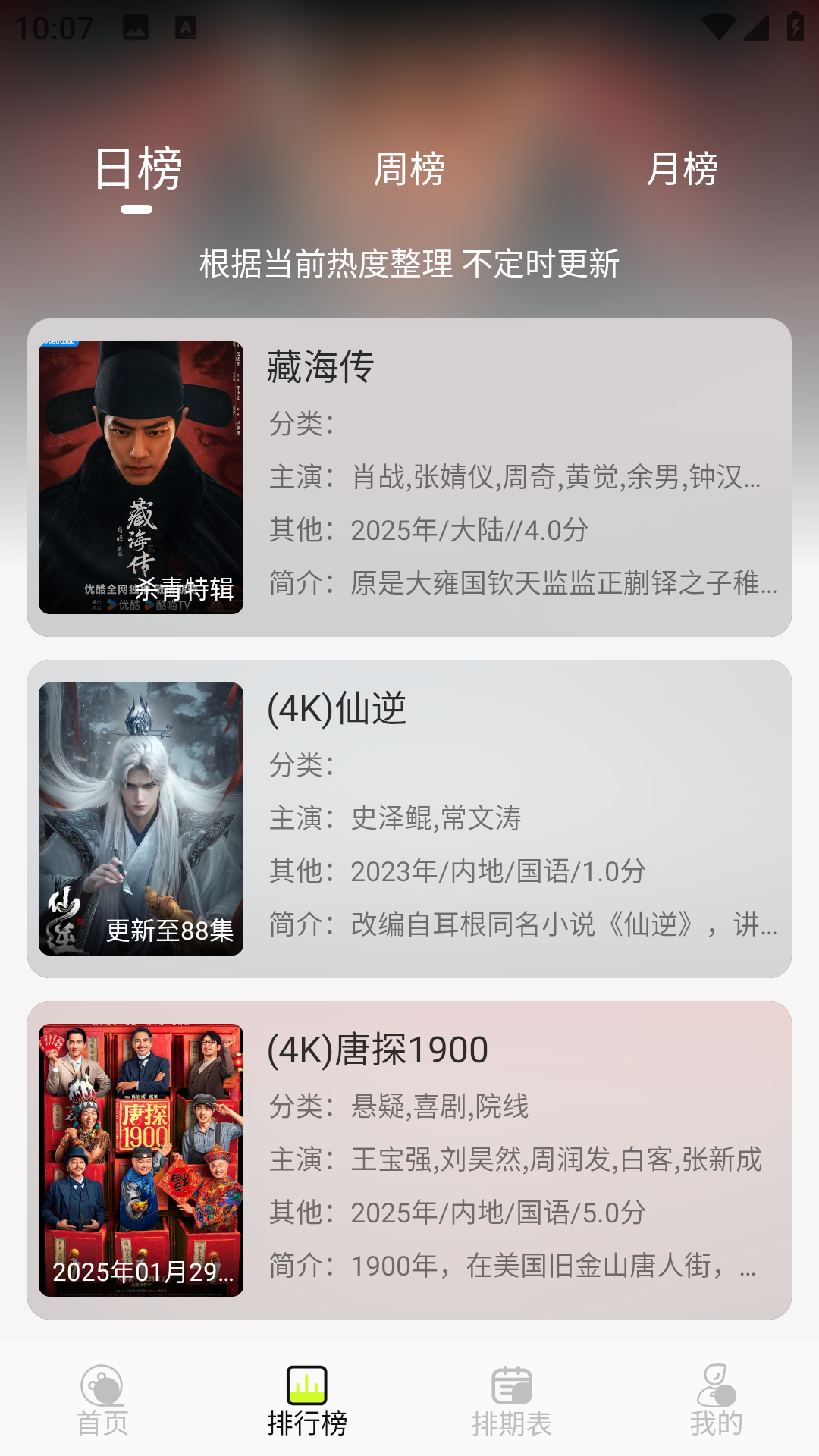Image resolution: width=819 pixels, height=1456 pixels.
Task: Switch to the 月榜 ranking
Action: click(682, 169)
